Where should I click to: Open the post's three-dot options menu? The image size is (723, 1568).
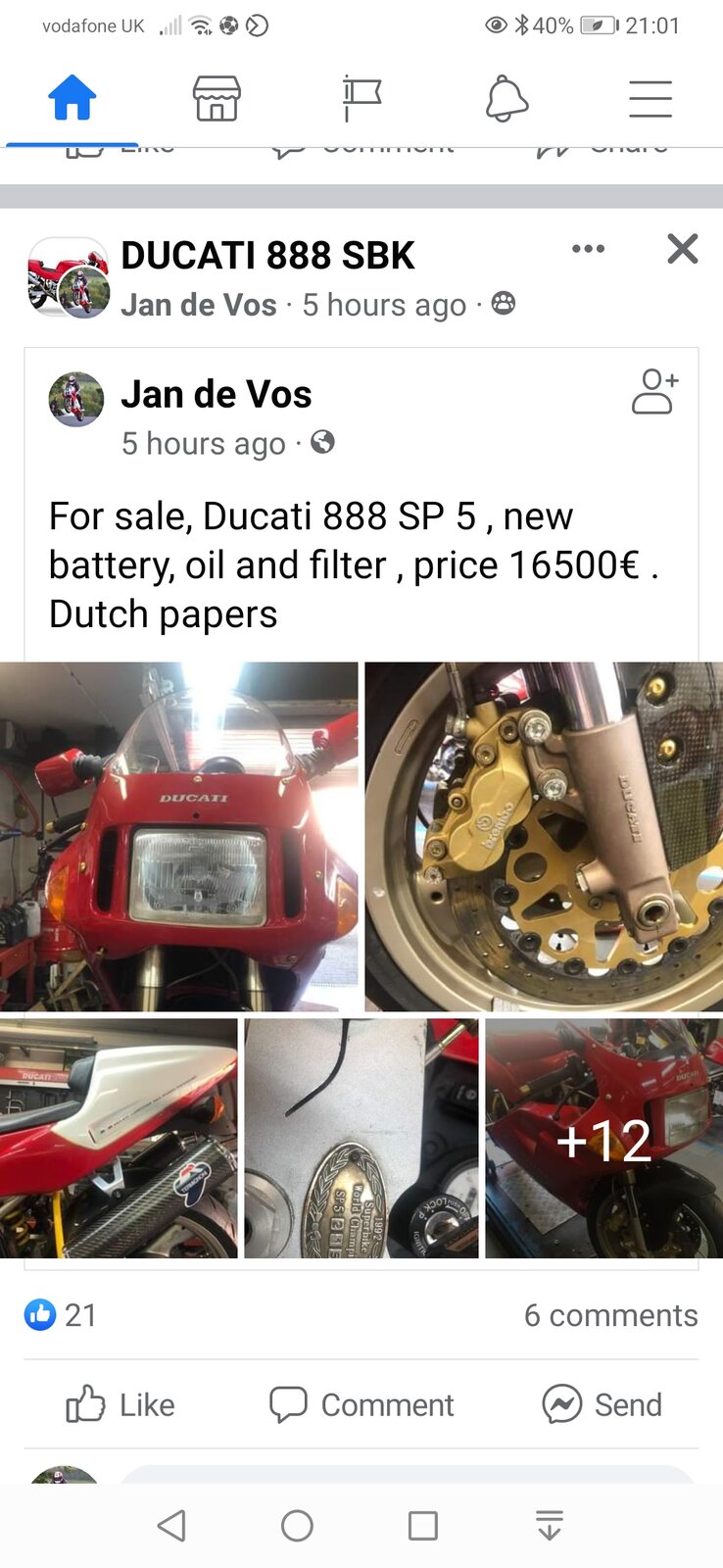point(588,249)
